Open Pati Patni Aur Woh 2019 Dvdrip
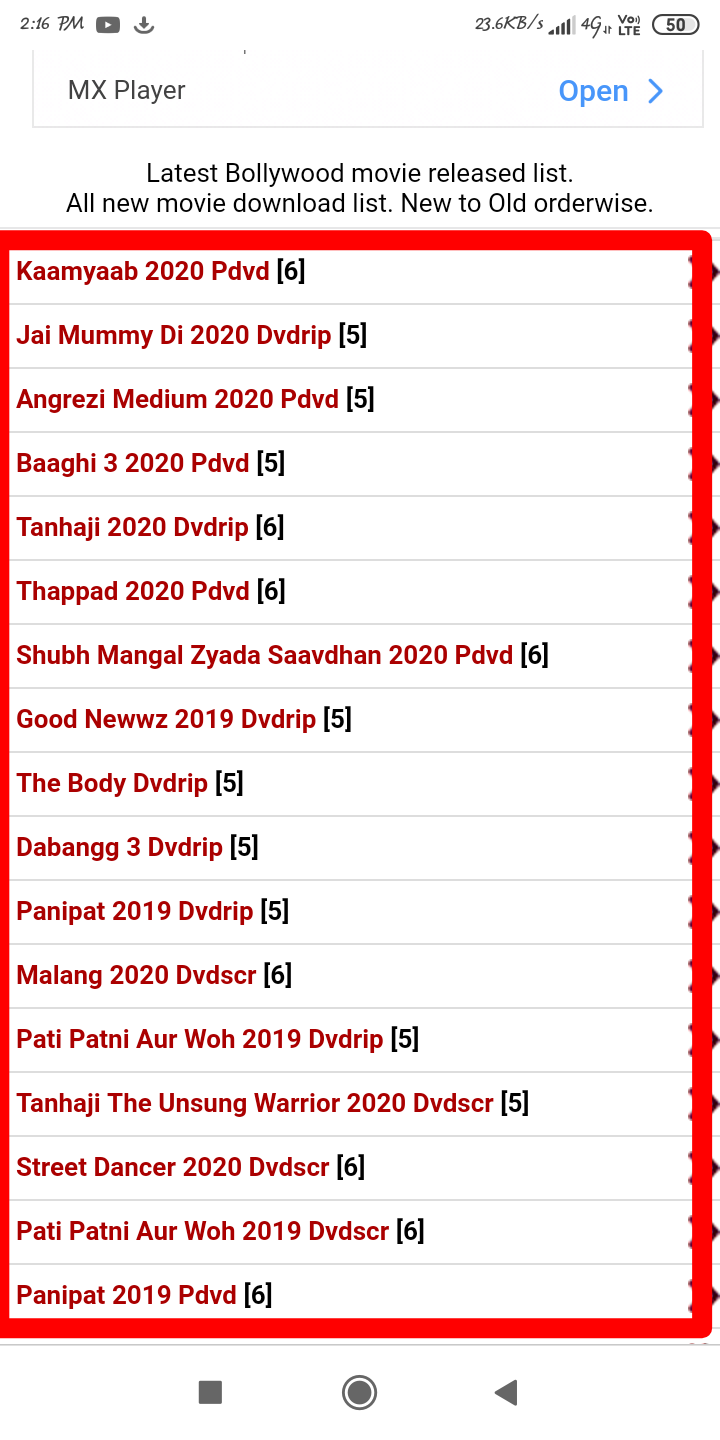This screenshot has width=720, height=1440. (200, 1039)
